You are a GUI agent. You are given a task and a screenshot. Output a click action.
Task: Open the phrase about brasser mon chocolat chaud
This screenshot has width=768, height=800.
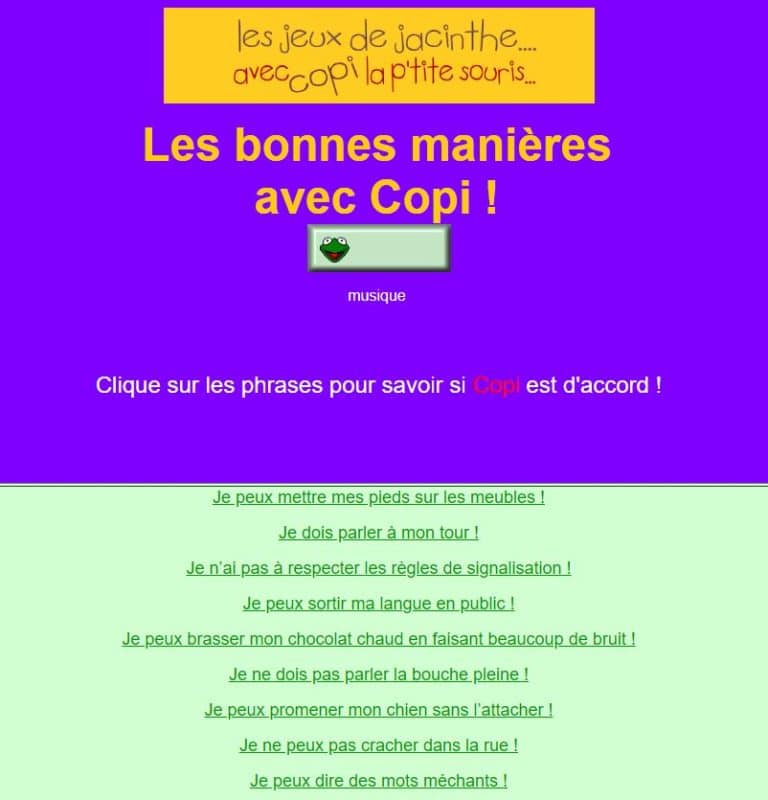click(378, 639)
